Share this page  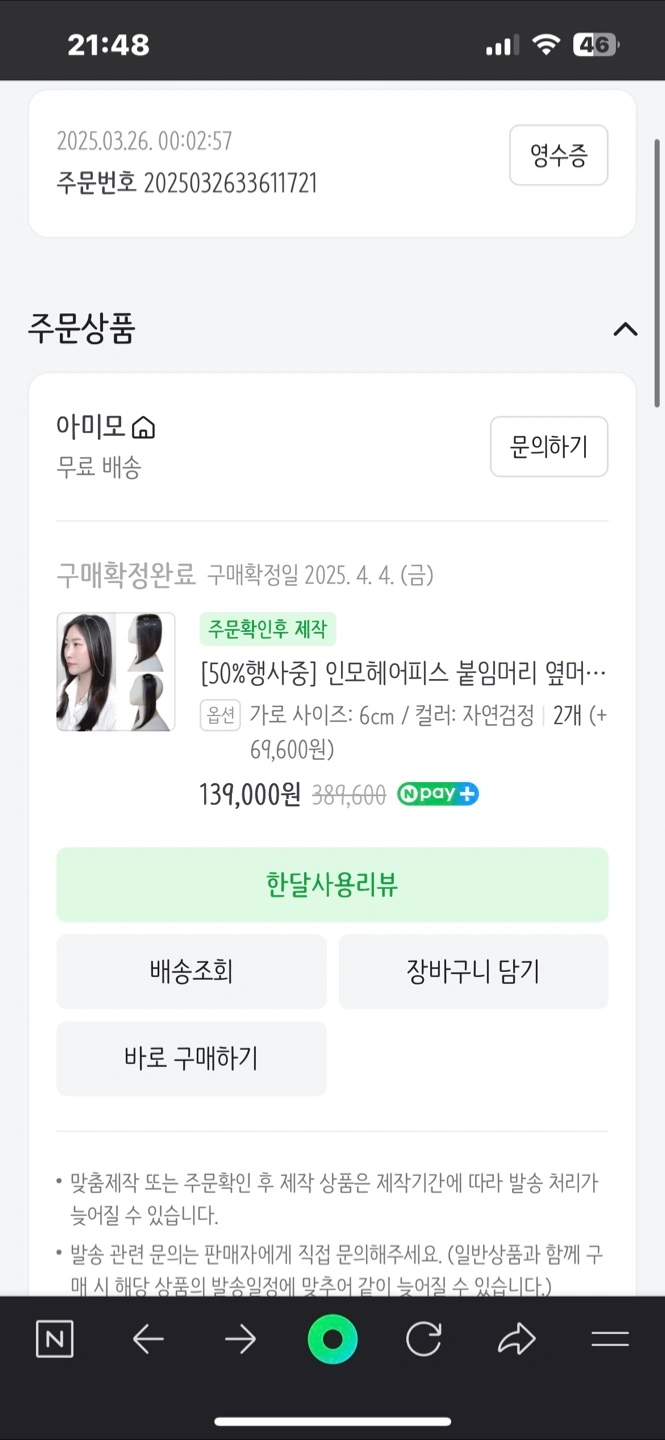tap(516, 1340)
